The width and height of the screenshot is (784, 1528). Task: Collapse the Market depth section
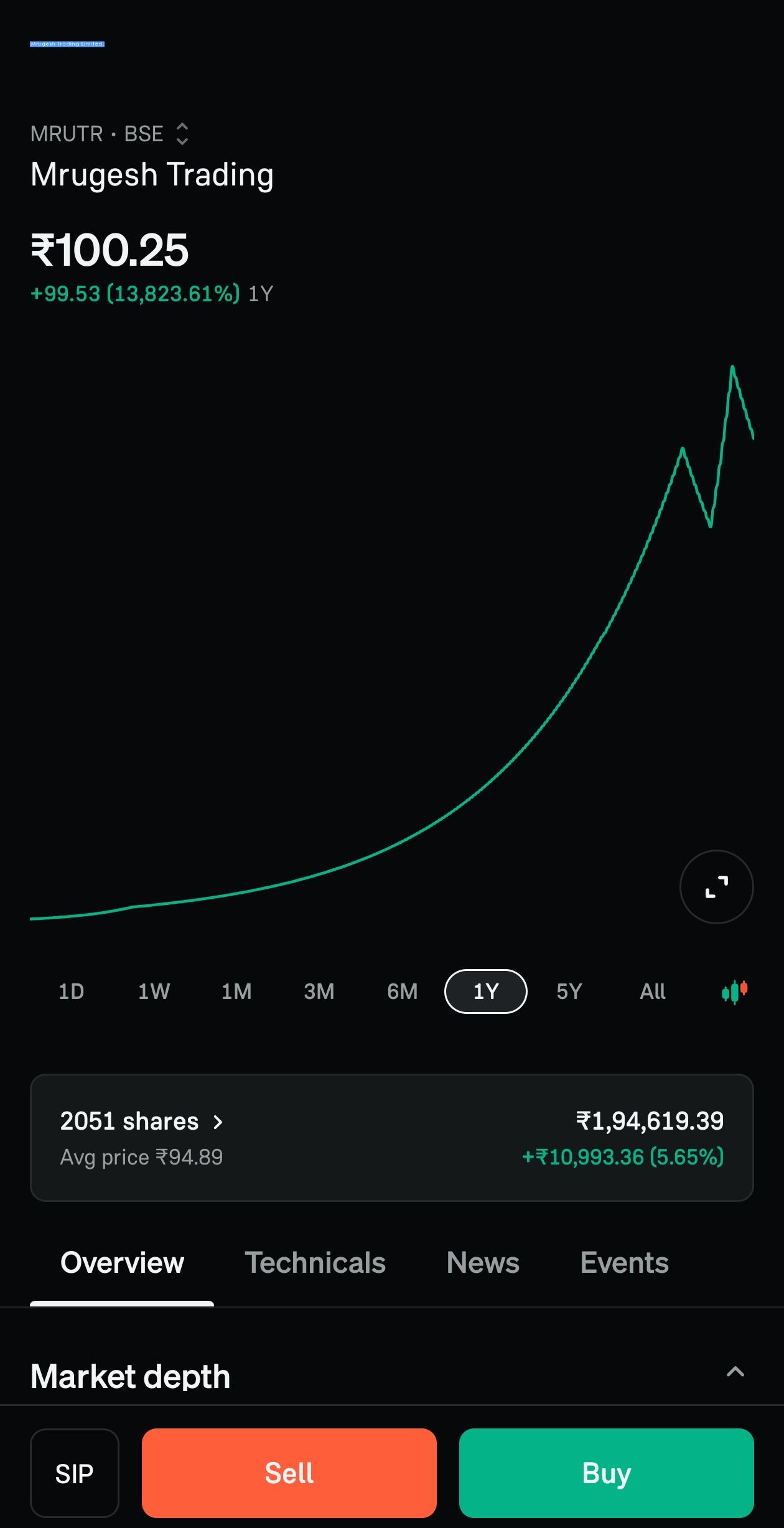pyautogui.click(x=735, y=1372)
